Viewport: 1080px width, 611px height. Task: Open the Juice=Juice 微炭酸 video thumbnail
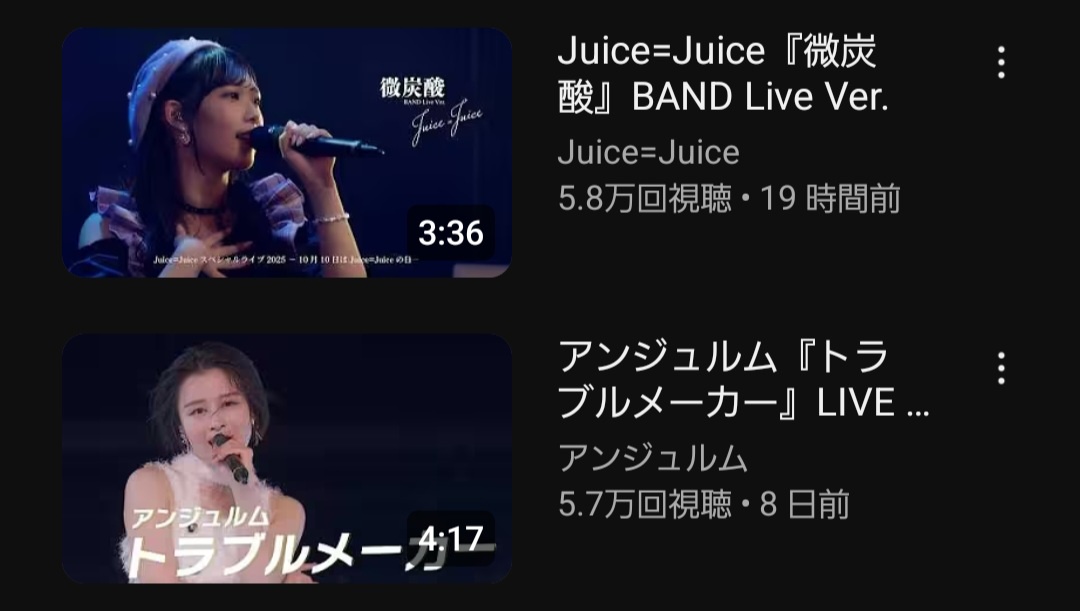(x=287, y=153)
